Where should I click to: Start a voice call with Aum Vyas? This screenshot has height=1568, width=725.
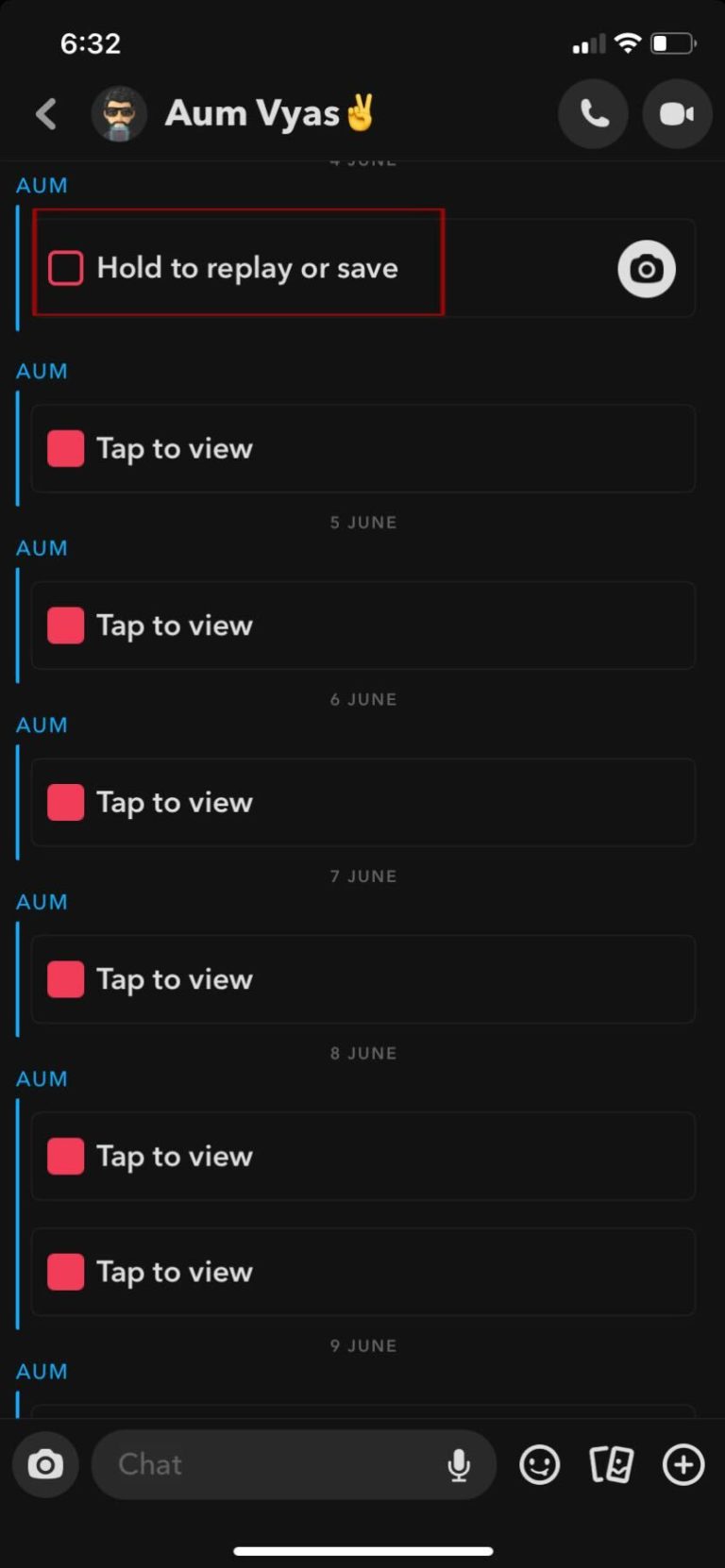point(593,113)
